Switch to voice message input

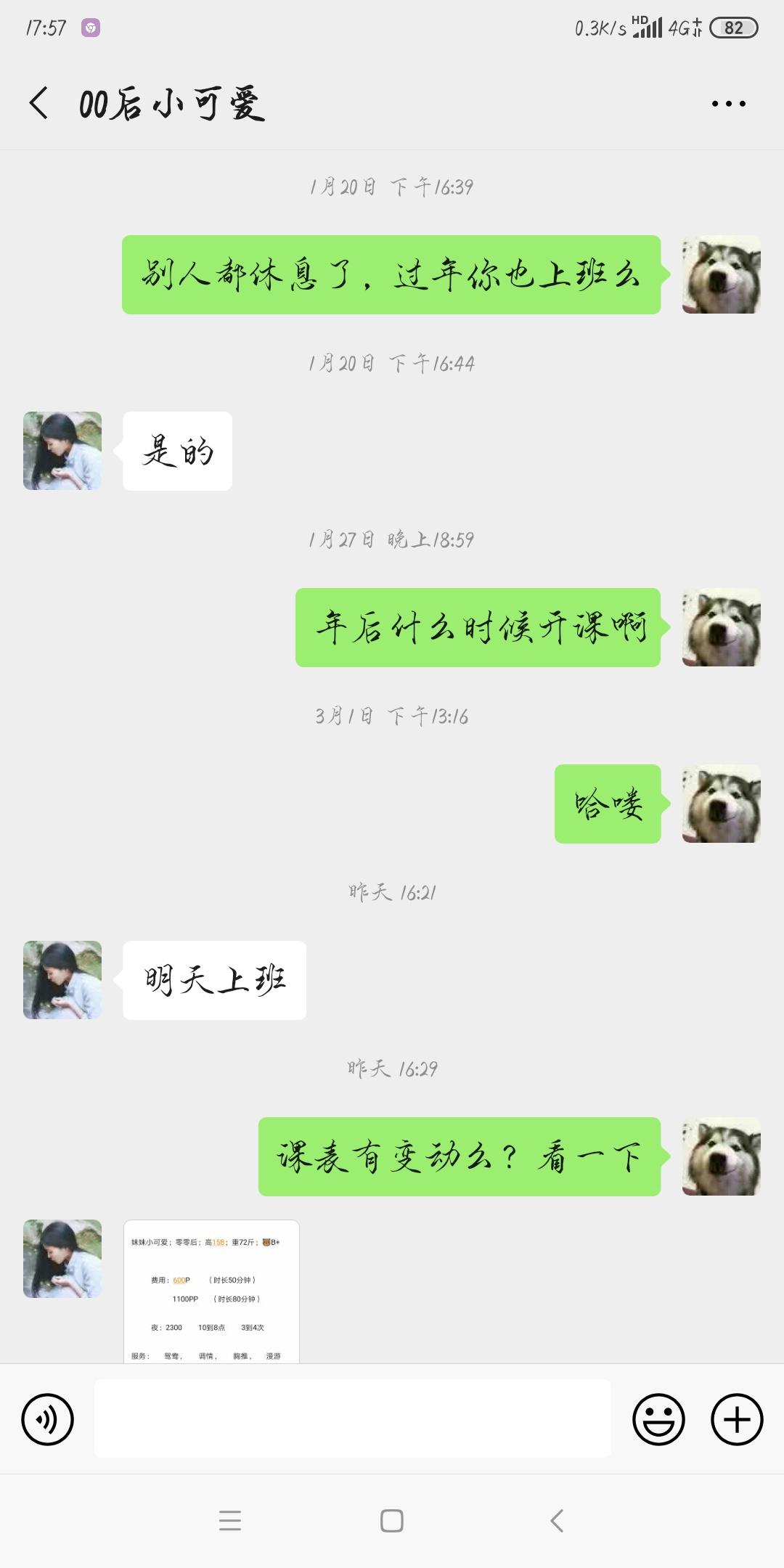click(48, 1418)
